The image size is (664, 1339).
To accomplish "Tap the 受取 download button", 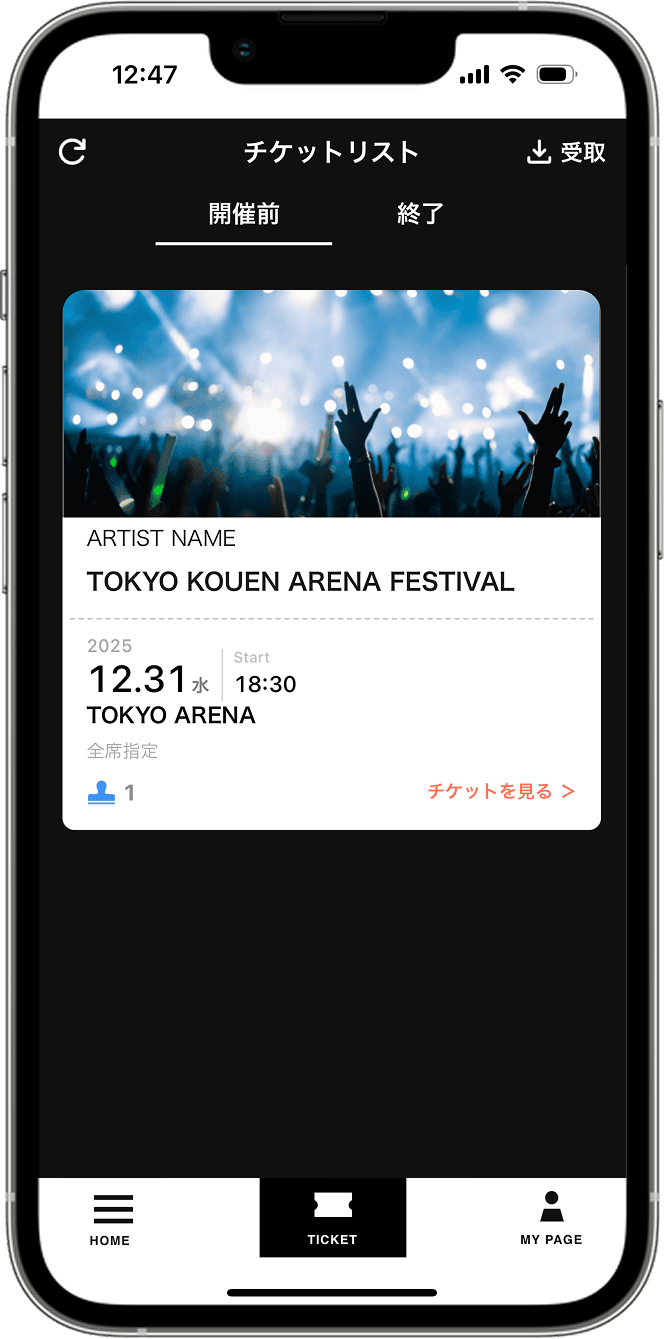I will tap(566, 153).
